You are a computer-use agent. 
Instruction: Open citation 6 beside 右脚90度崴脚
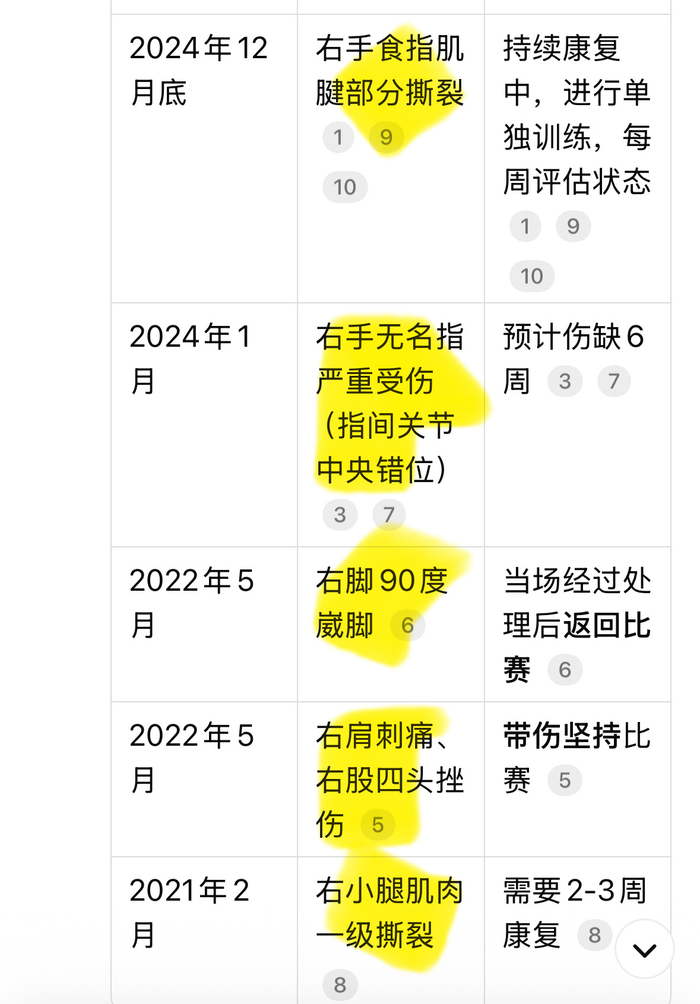pos(407,626)
